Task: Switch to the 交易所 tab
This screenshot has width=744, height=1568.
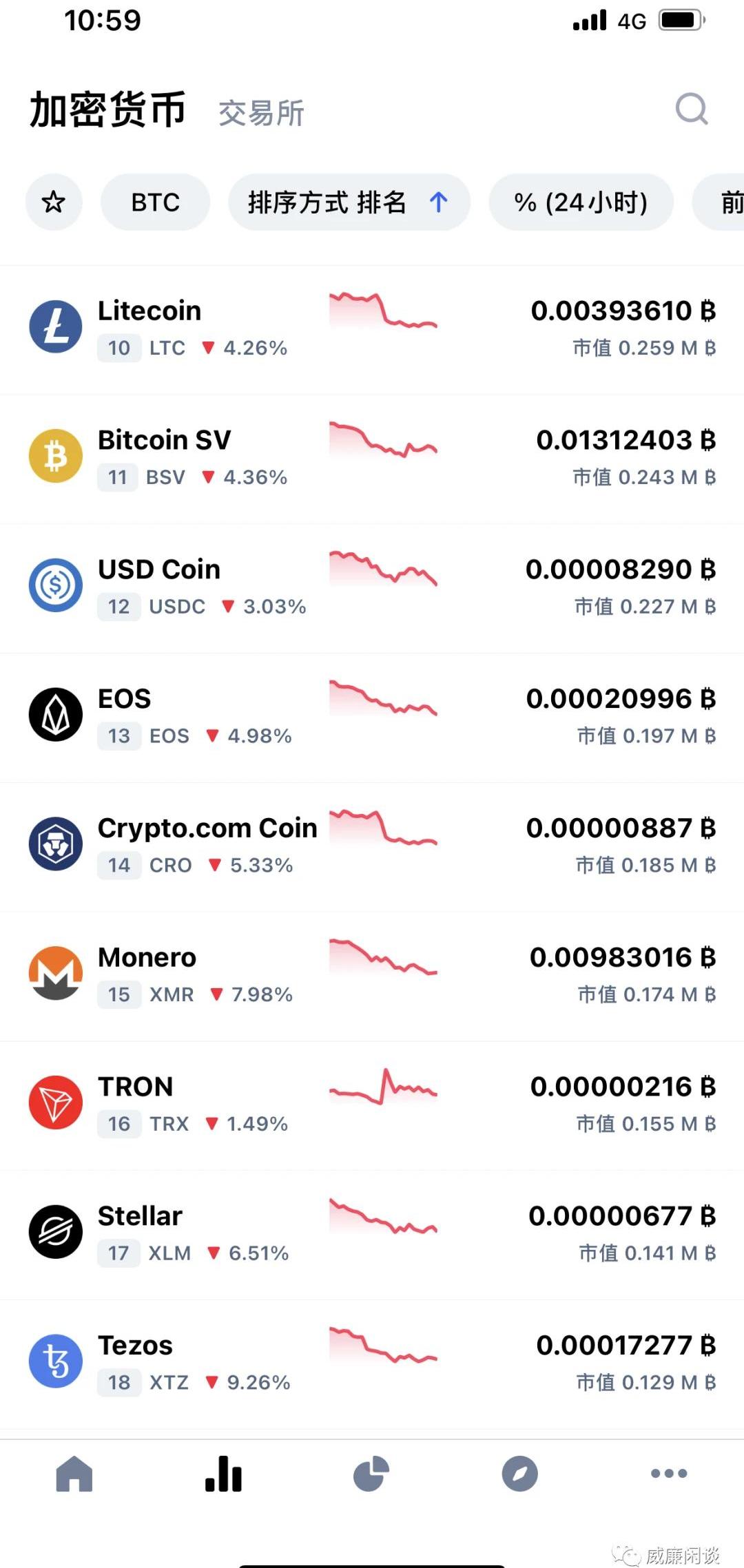Action: pos(261,113)
